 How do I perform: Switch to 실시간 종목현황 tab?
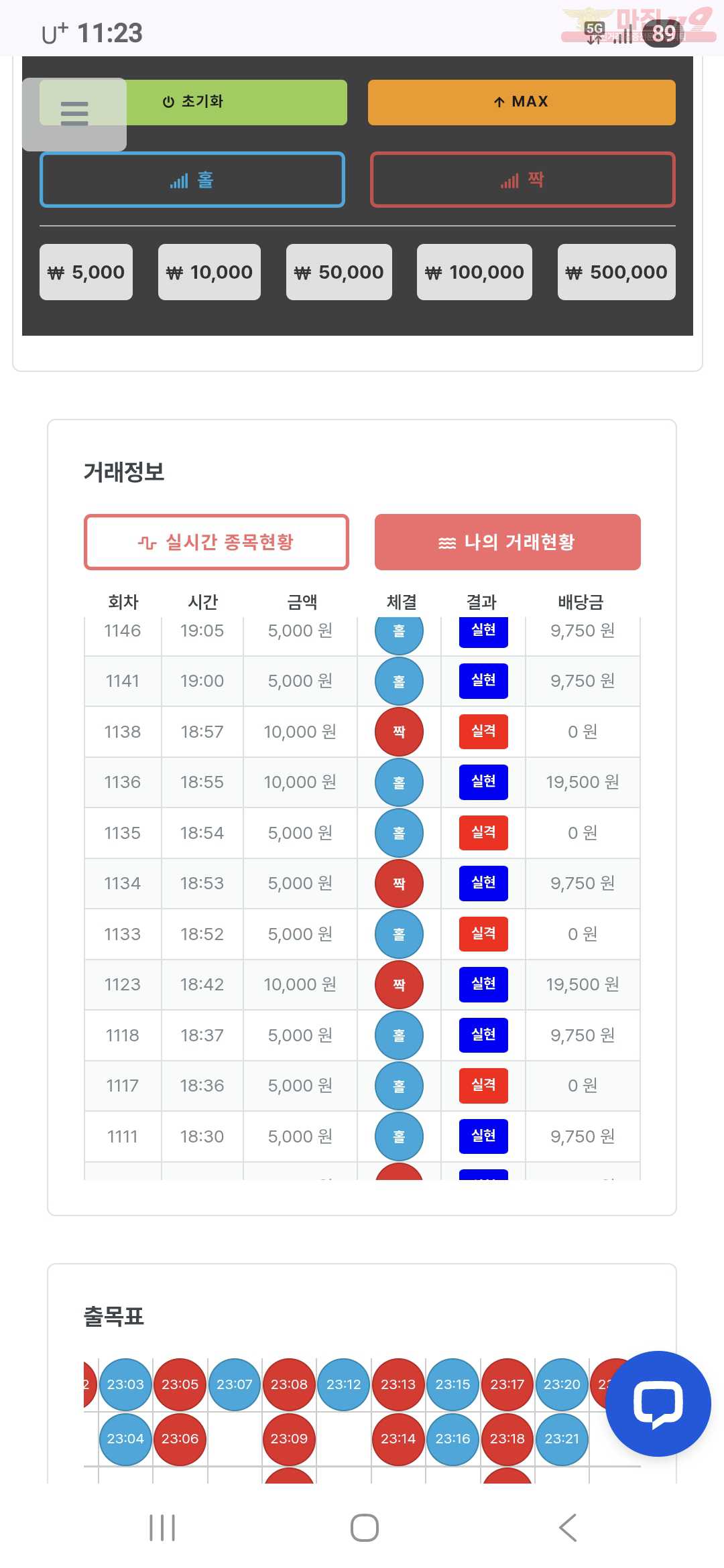click(216, 542)
